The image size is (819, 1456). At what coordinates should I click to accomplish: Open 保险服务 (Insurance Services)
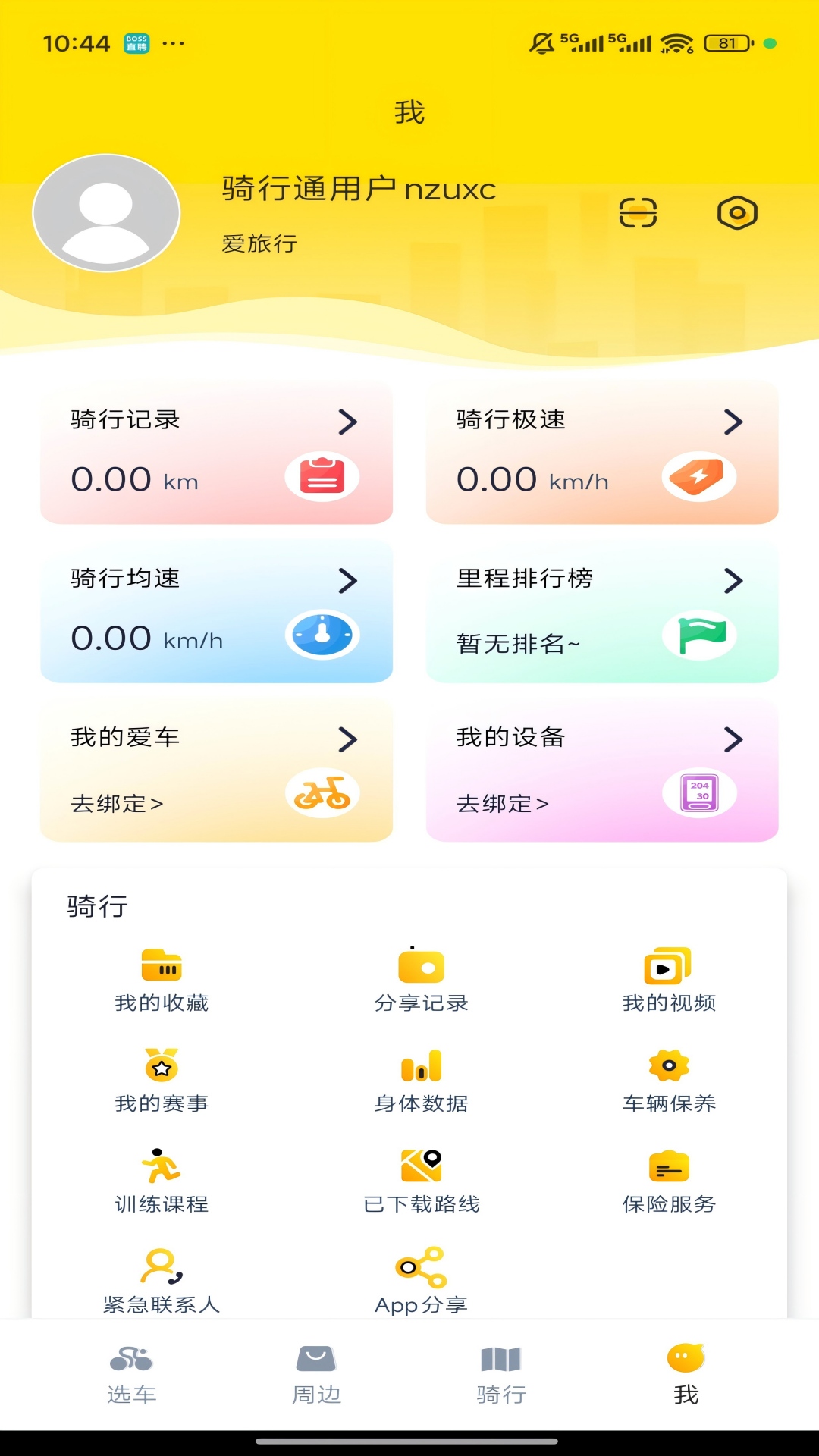coord(669,1183)
